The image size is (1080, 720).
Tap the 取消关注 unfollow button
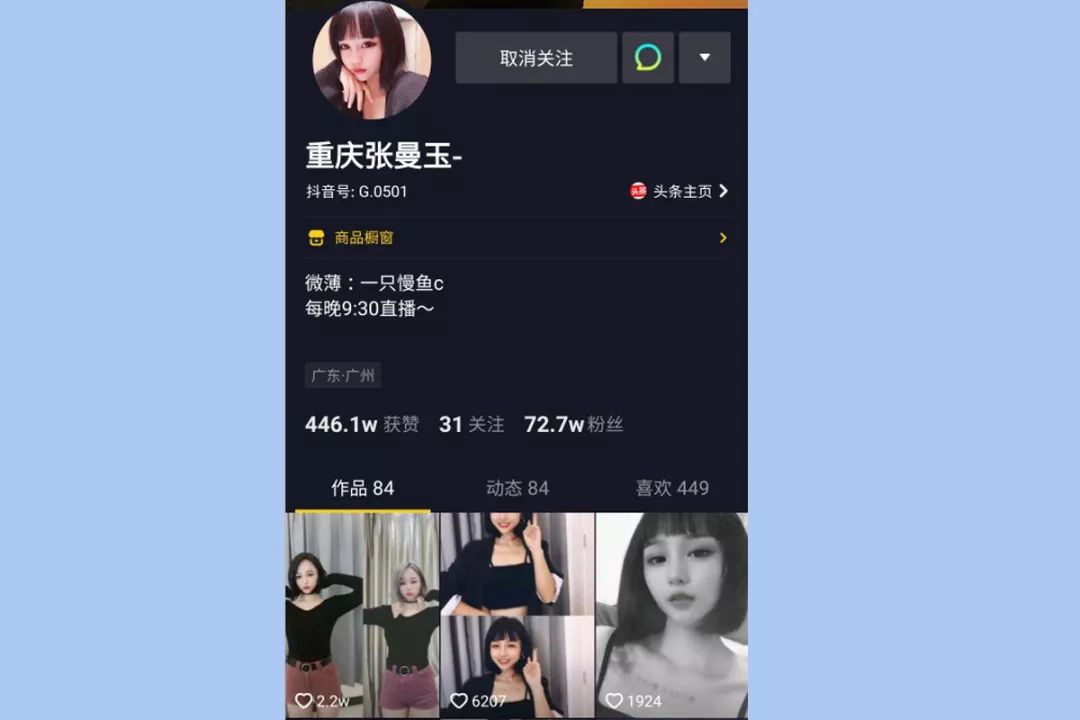[536, 58]
